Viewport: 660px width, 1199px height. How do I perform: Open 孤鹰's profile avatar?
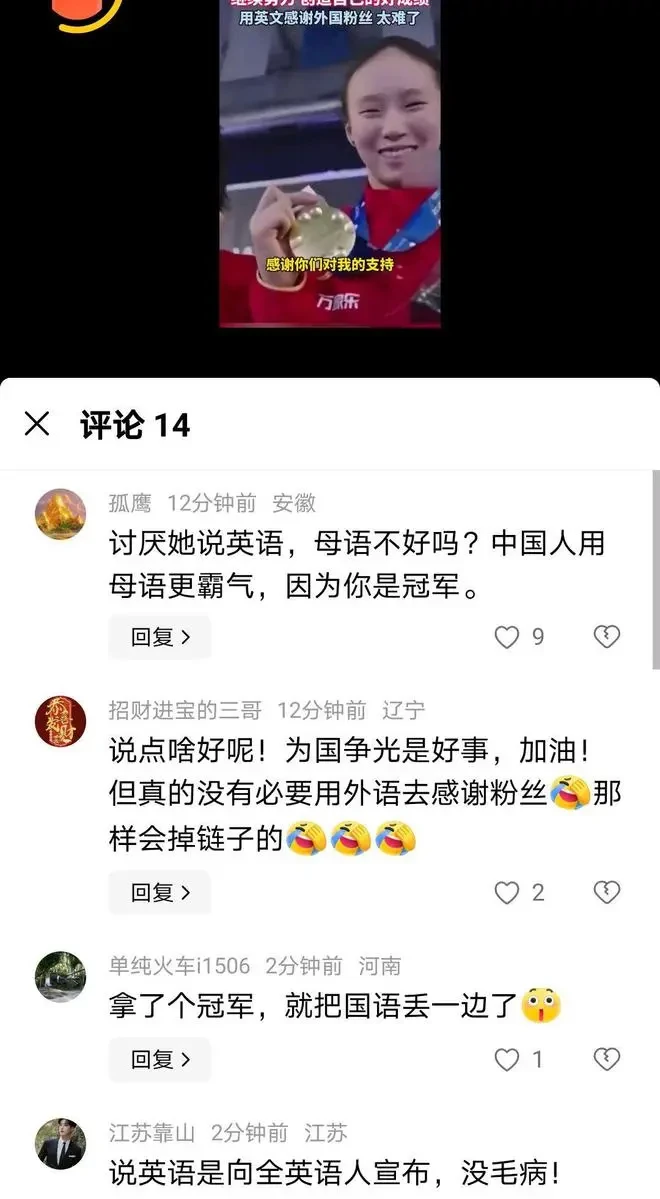pyautogui.click(x=60, y=514)
